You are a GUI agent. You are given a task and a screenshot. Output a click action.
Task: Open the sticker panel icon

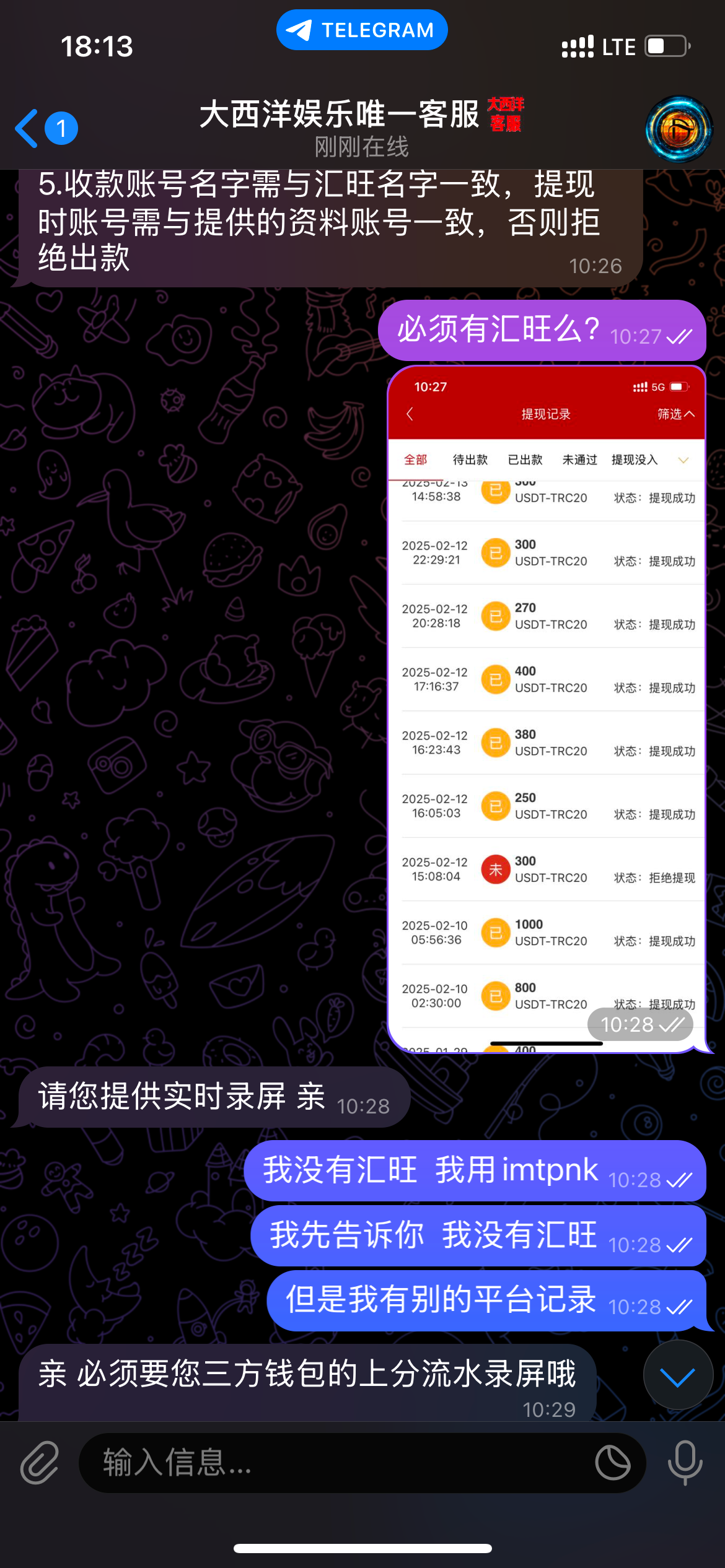[612, 1463]
